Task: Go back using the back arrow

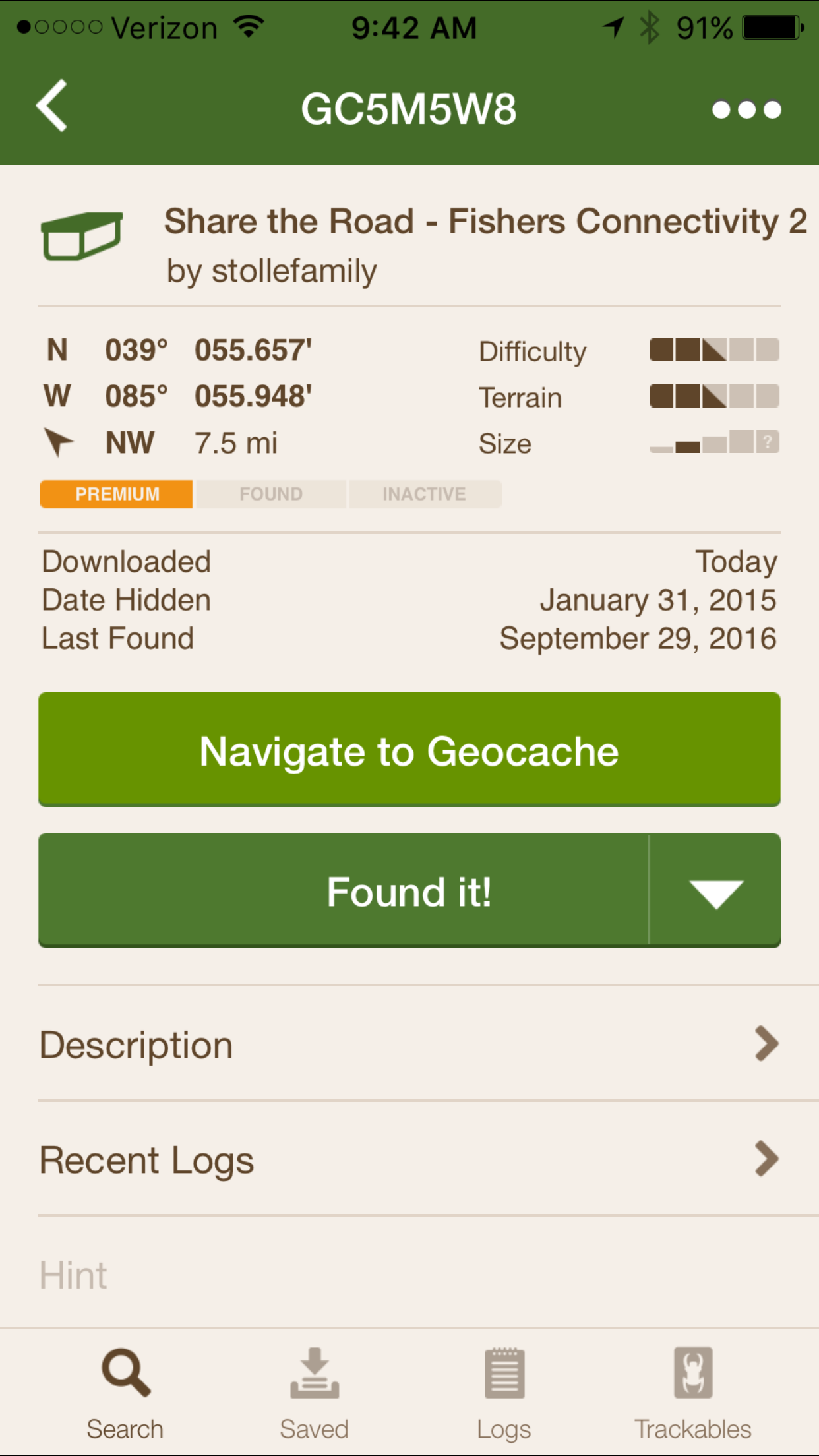Action: click(51, 106)
